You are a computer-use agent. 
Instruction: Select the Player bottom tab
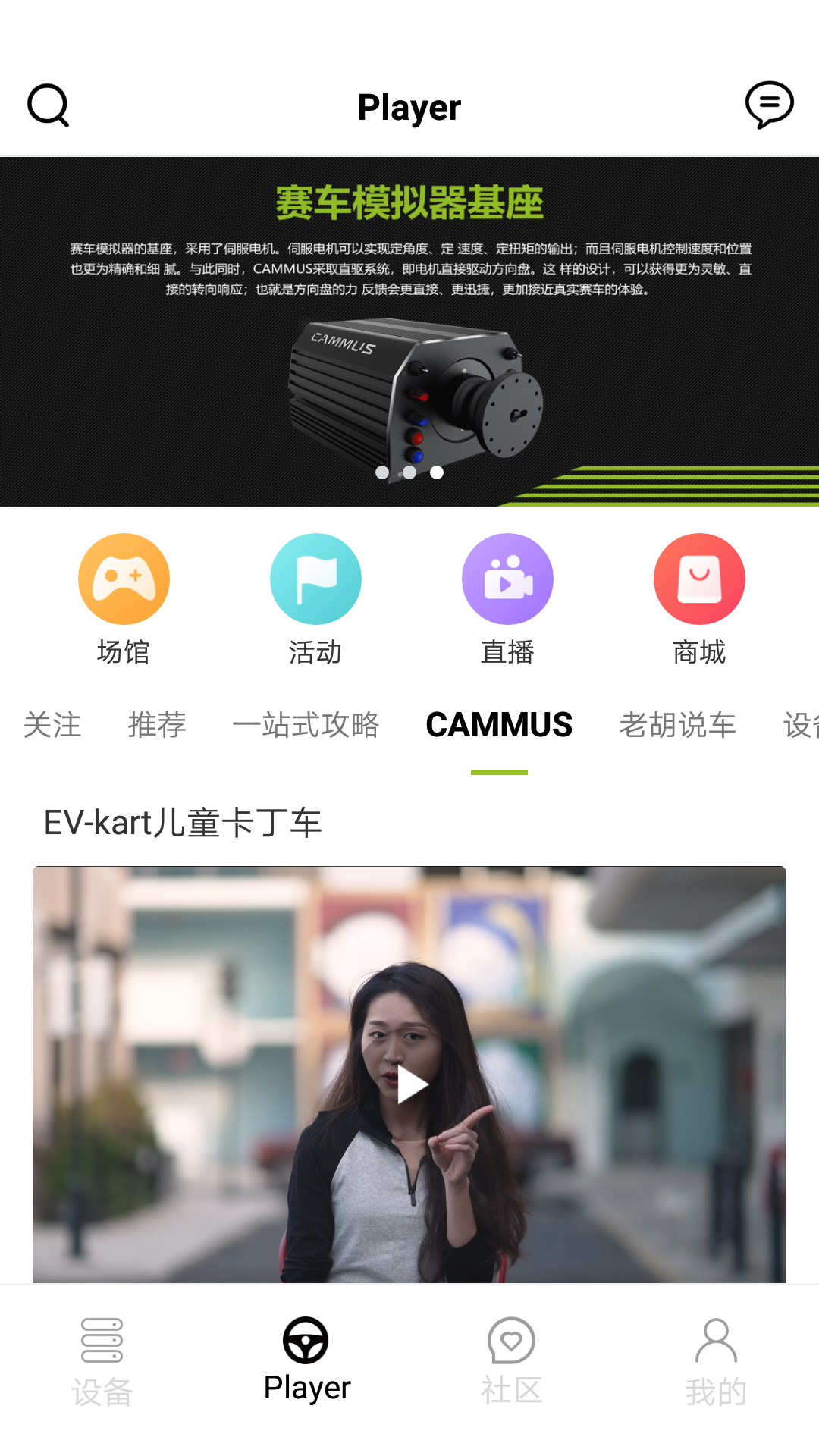(307, 1360)
